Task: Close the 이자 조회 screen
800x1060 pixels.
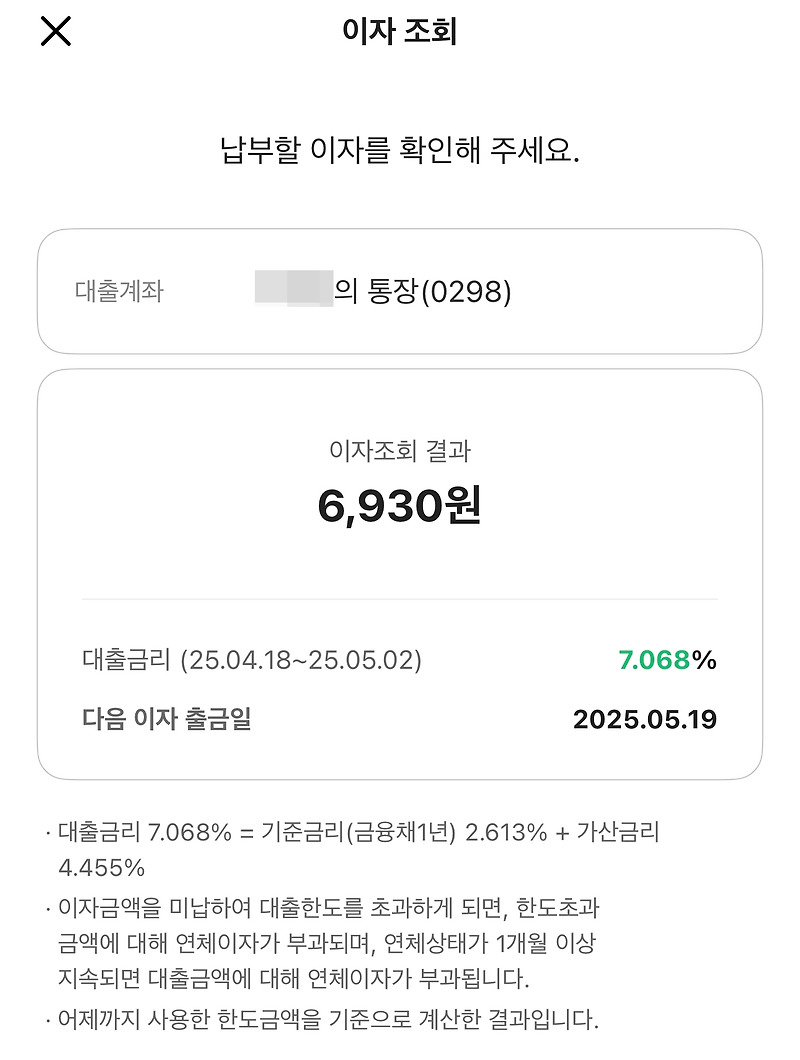Action: tap(57, 31)
